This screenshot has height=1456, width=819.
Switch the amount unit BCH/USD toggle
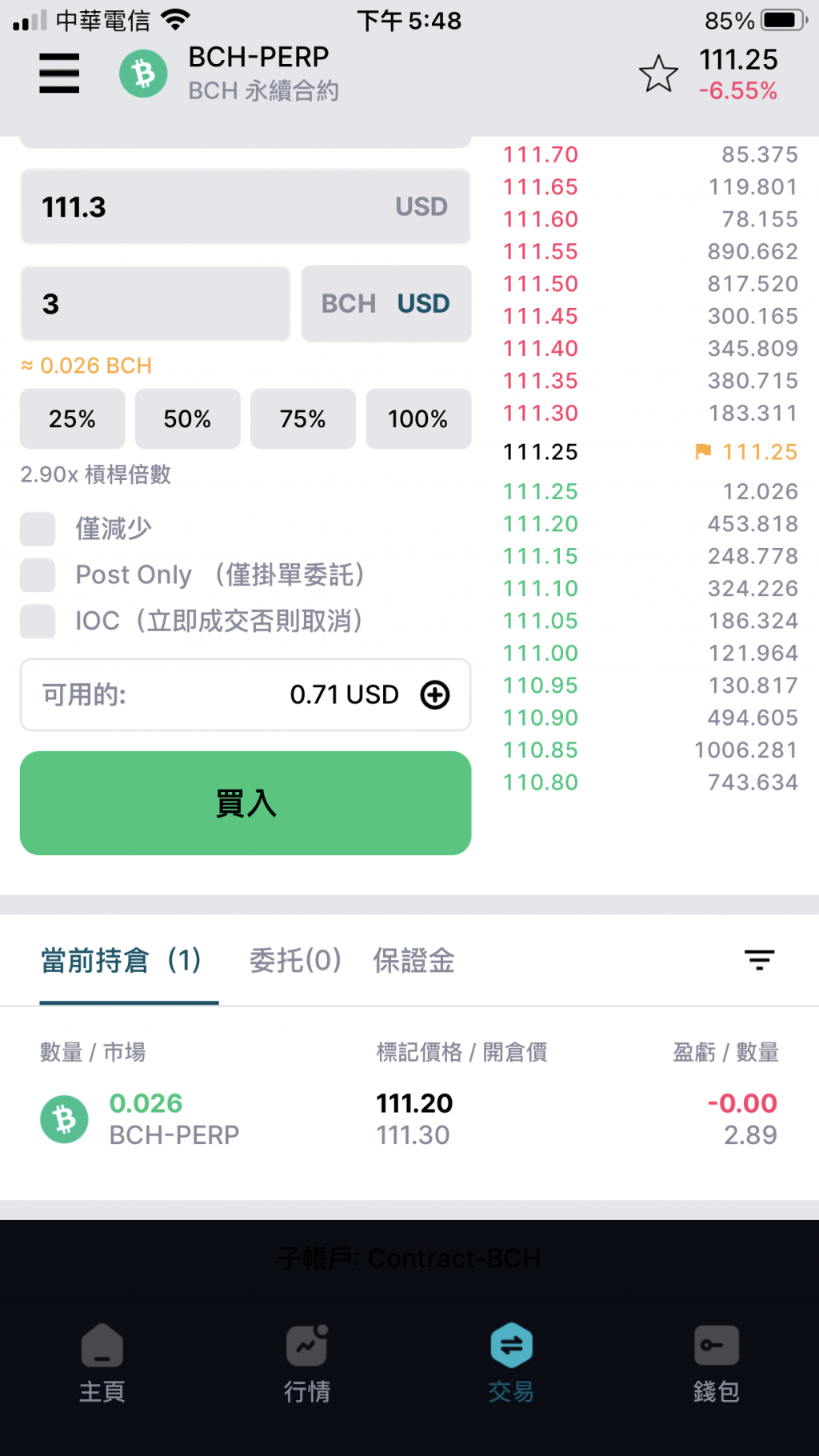(386, 304)
